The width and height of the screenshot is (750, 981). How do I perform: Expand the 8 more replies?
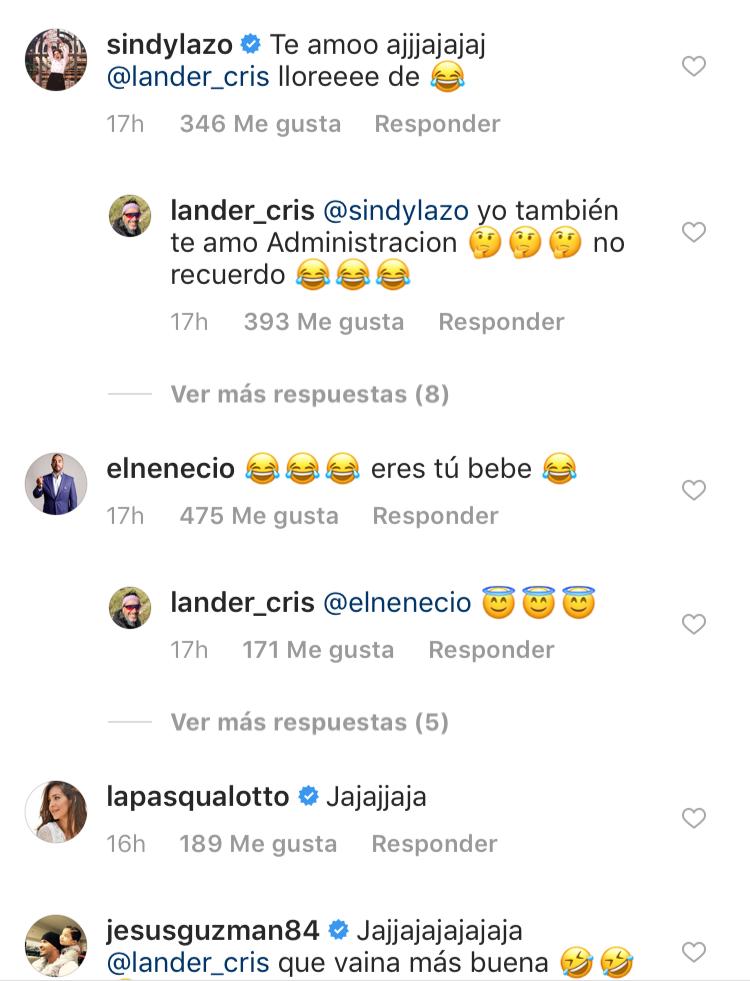(x=309, y=394)
